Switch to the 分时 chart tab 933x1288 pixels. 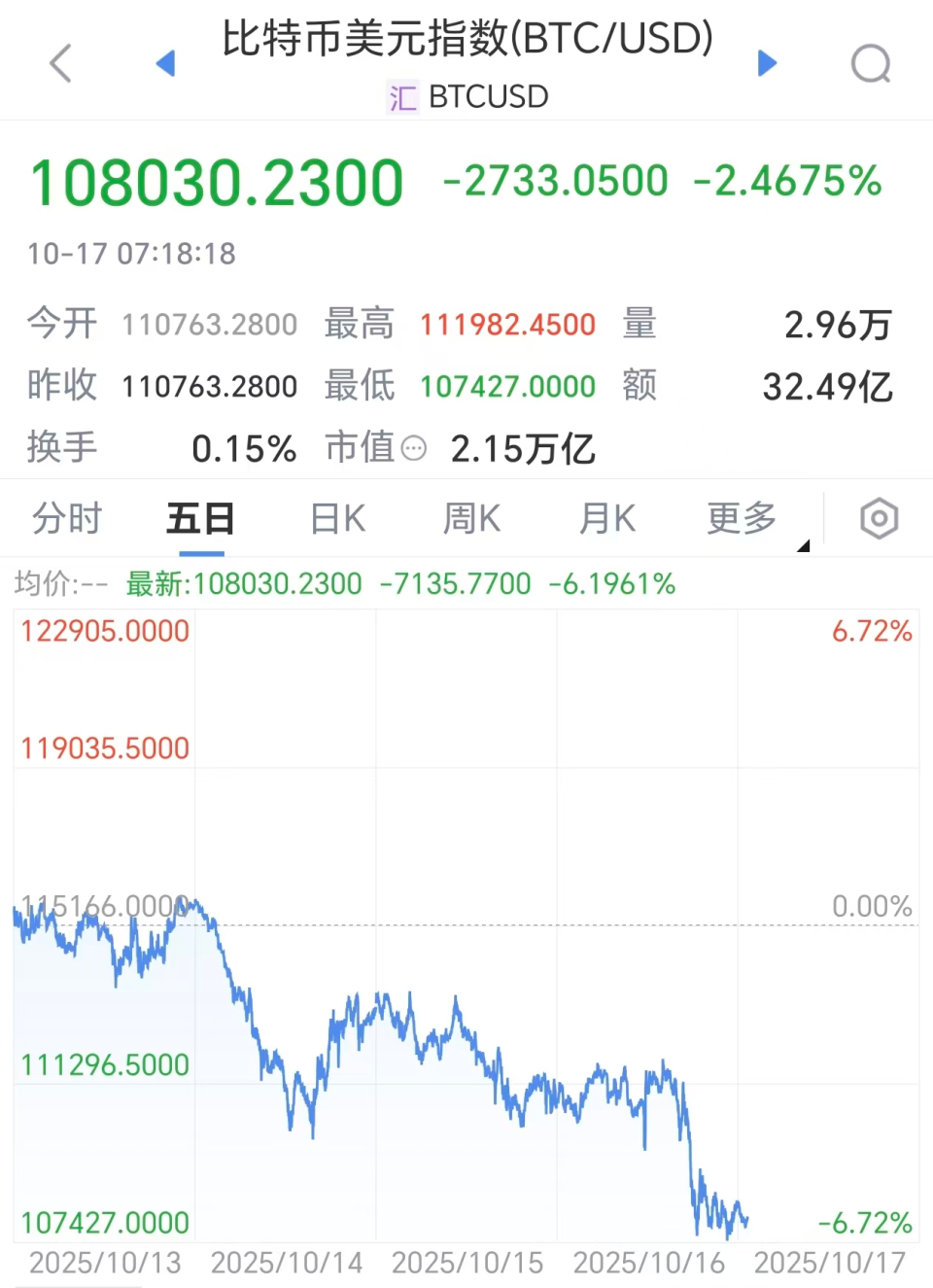tap(65, 518)
